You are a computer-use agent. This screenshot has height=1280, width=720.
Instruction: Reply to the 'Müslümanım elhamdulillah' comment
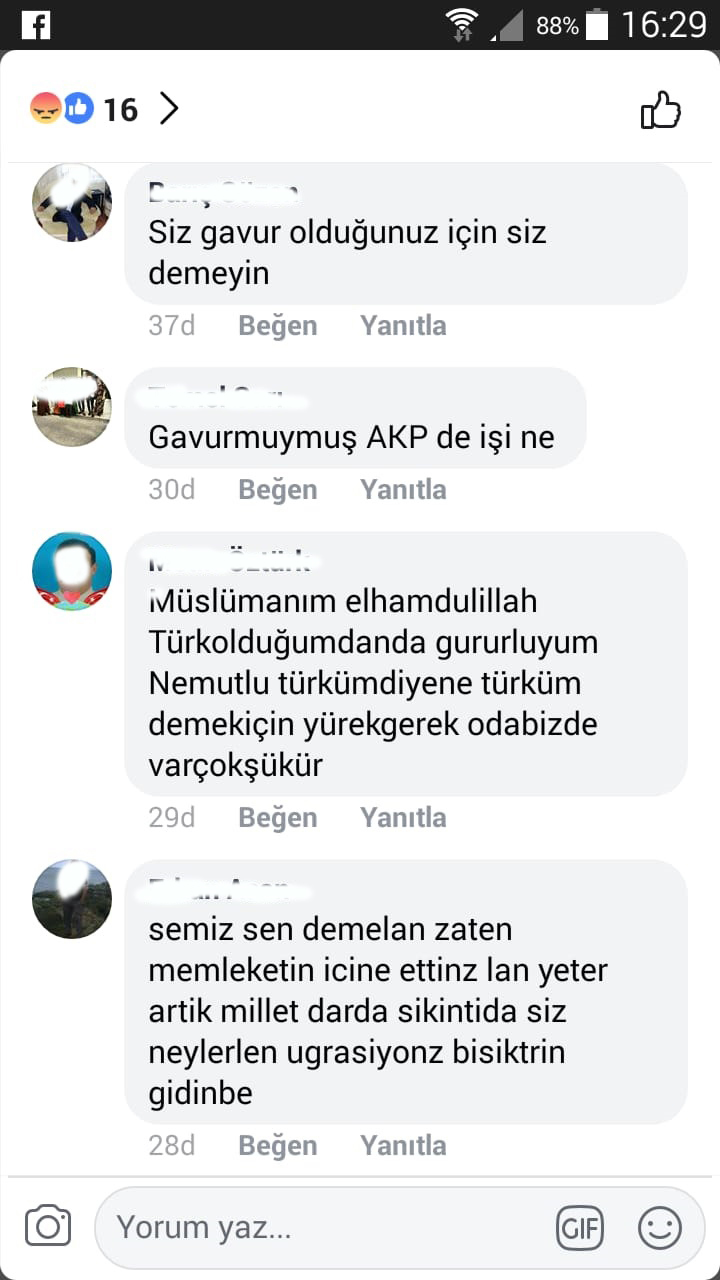coord(403,818)
